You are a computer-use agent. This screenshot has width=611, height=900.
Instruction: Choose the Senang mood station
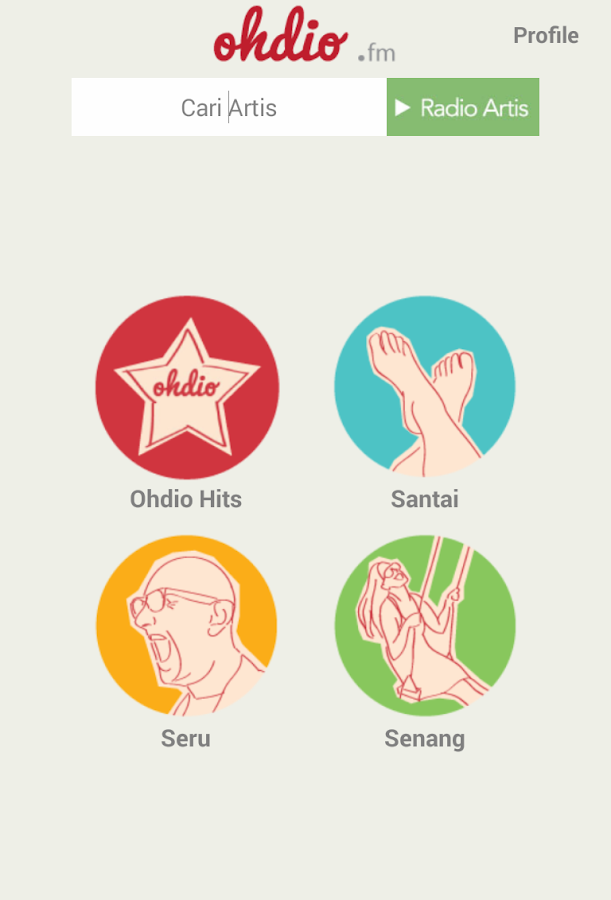[x=425, y=626]
